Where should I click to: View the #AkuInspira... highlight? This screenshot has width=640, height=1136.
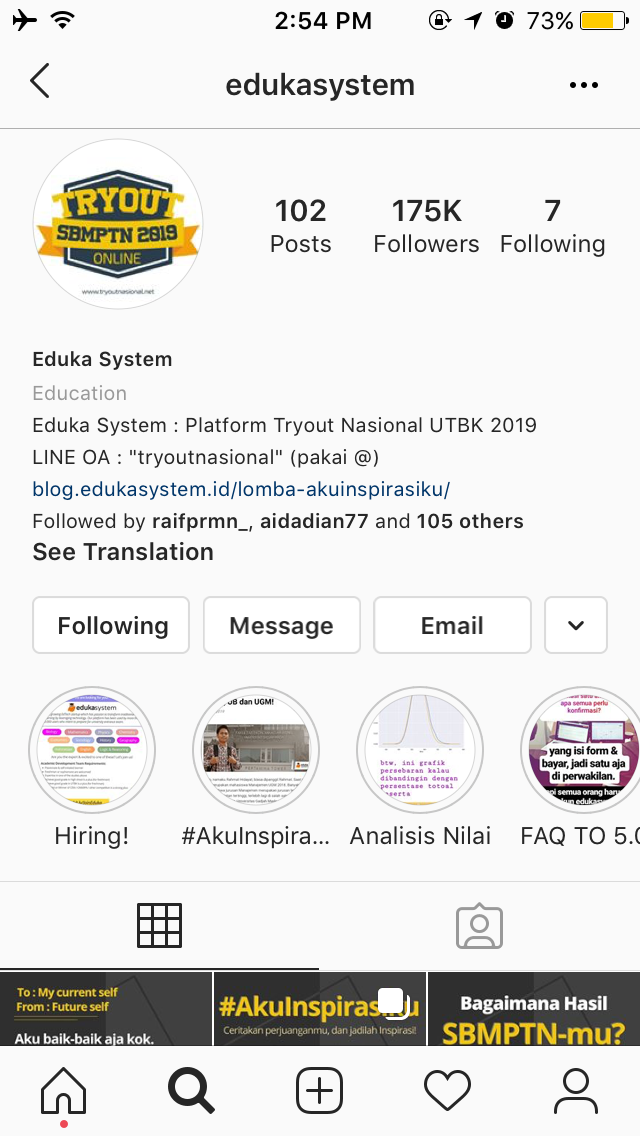256,752
